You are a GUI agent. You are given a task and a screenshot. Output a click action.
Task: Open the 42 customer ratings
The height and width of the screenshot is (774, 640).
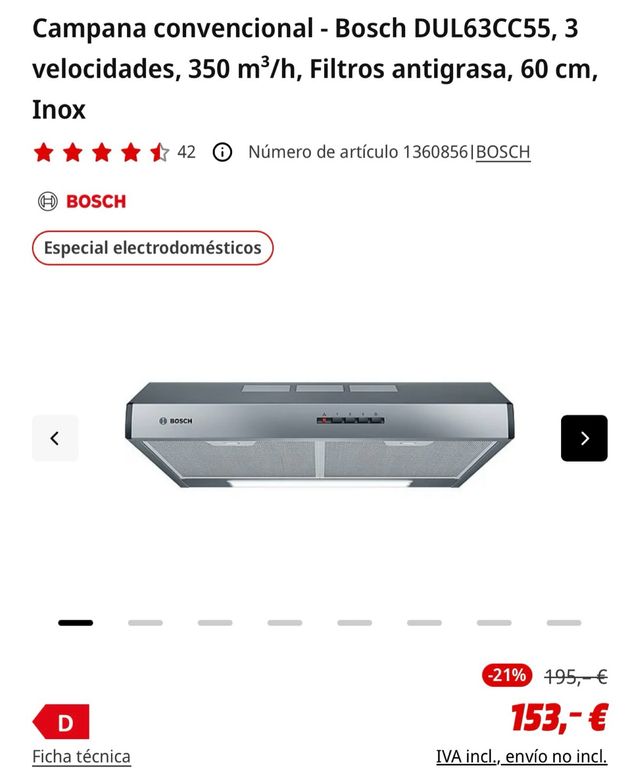[x=186, y=152]
